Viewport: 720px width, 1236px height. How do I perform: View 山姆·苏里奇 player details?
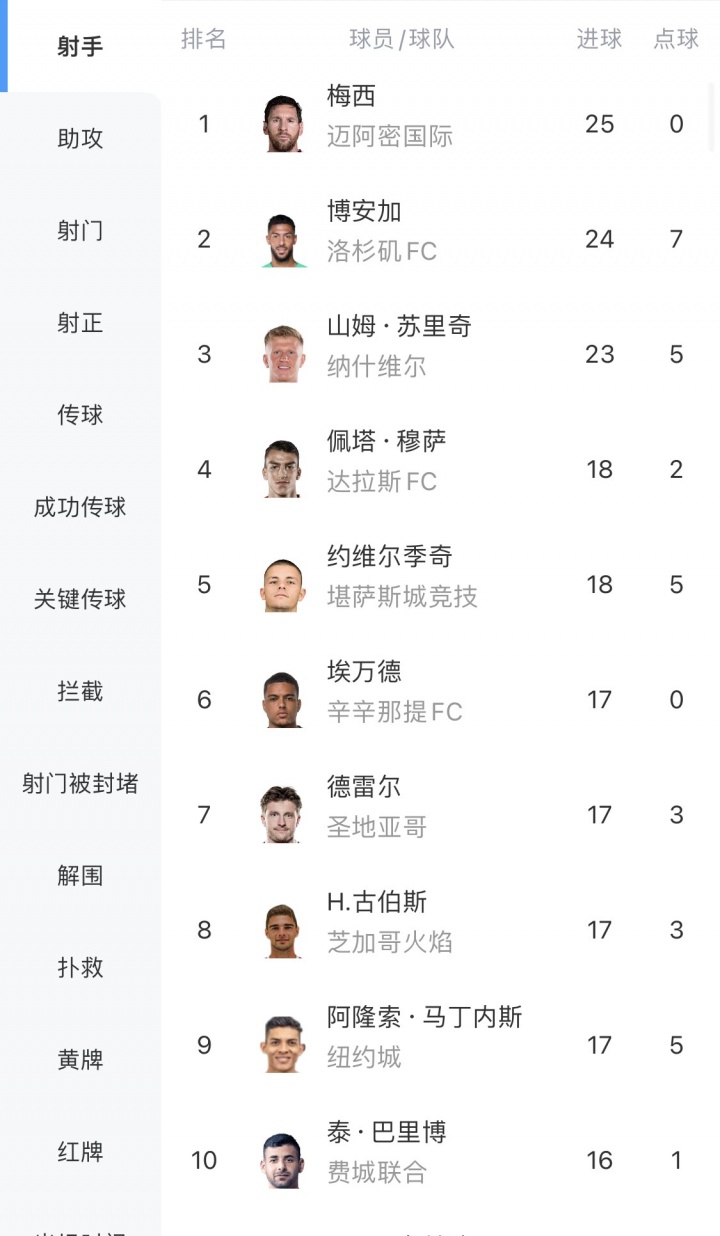(x=398, y=354)
